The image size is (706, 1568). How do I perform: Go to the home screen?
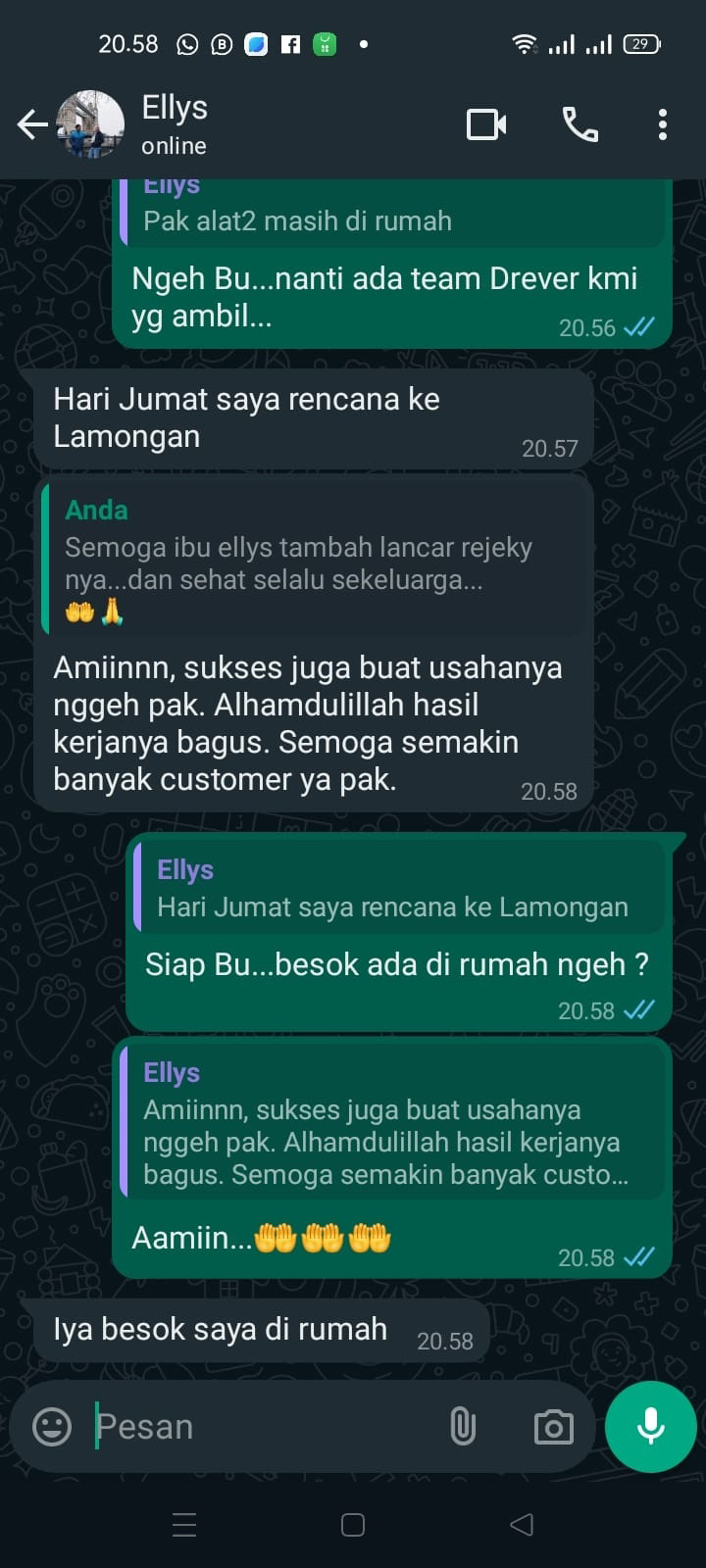353,1525
